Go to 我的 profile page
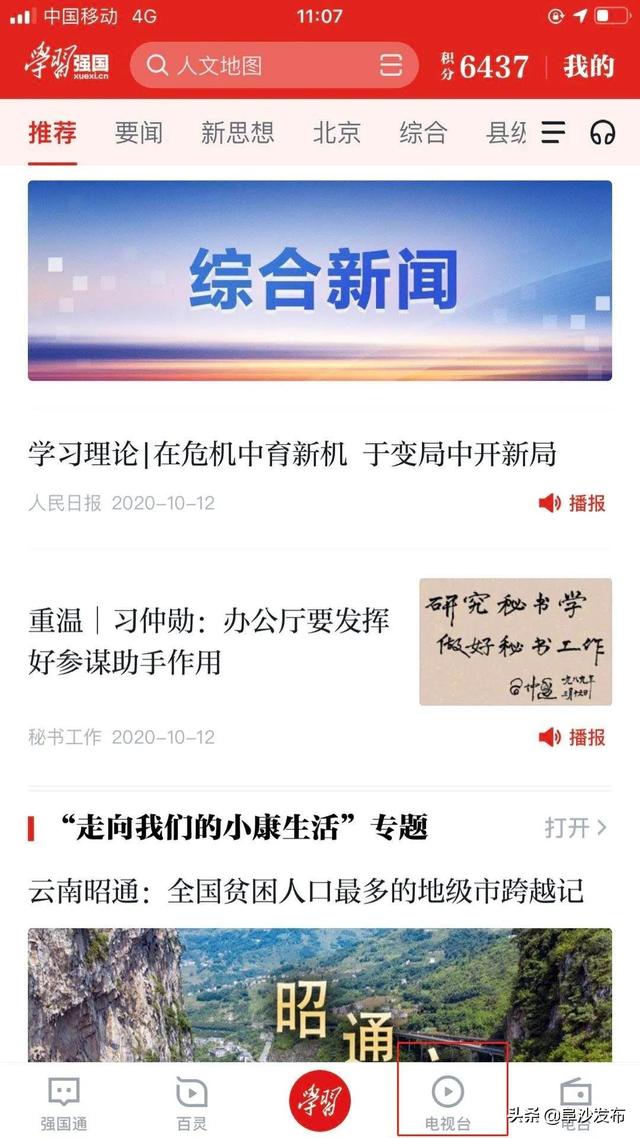Screen dimensions: 640x1138 (588, 66)
